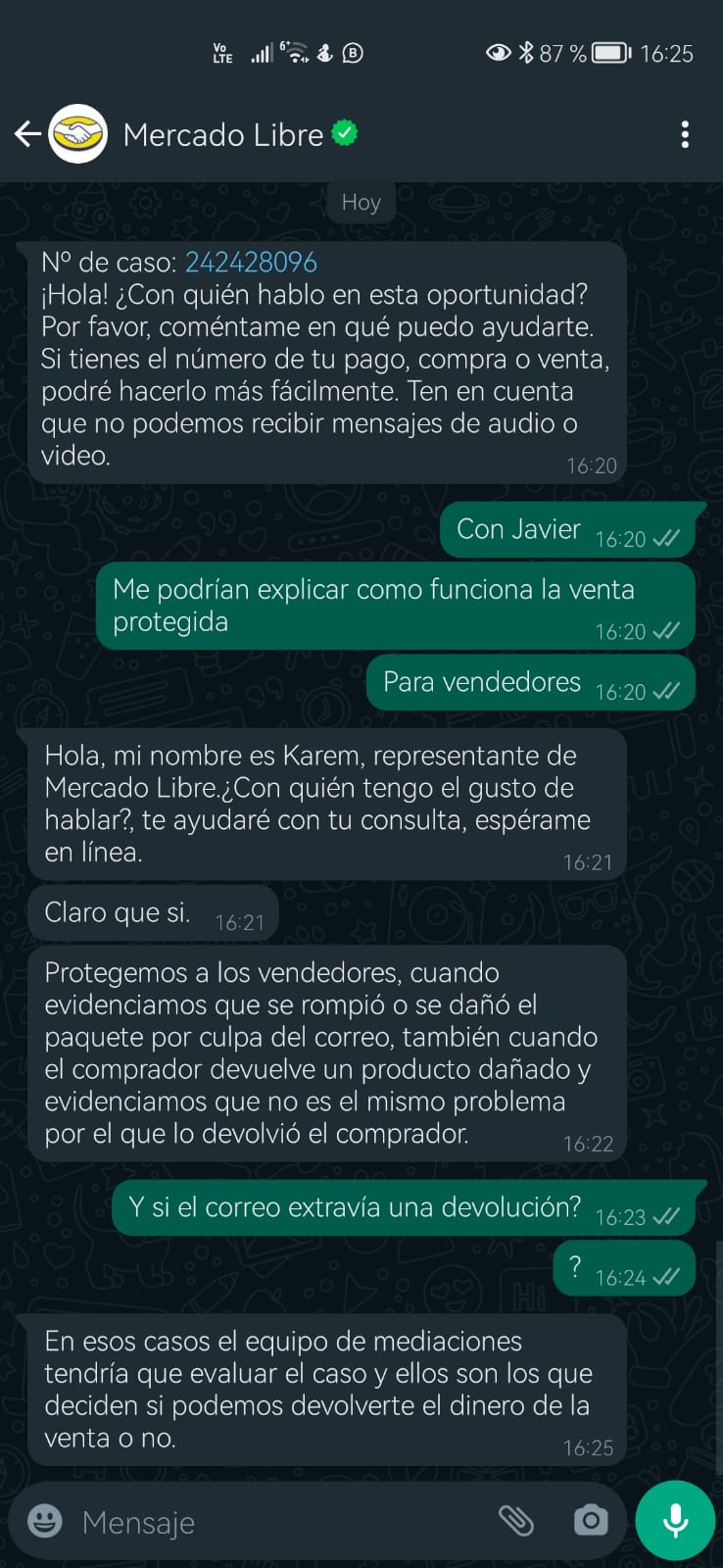Go back to the chat list

pos(28,134)
